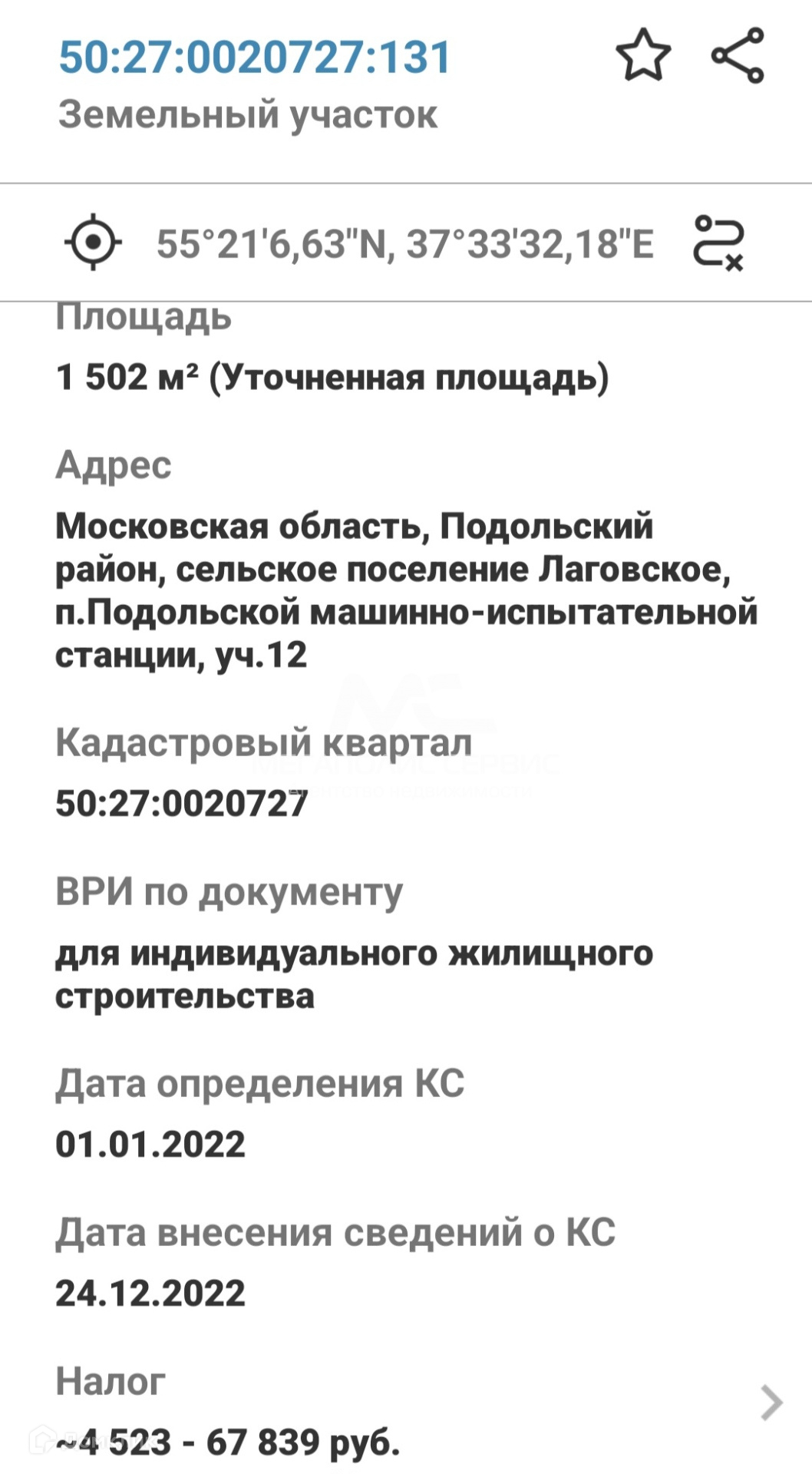The image size is (812, 1474).
Task: Add the land plot to favorites
Action: pos(643,55)
